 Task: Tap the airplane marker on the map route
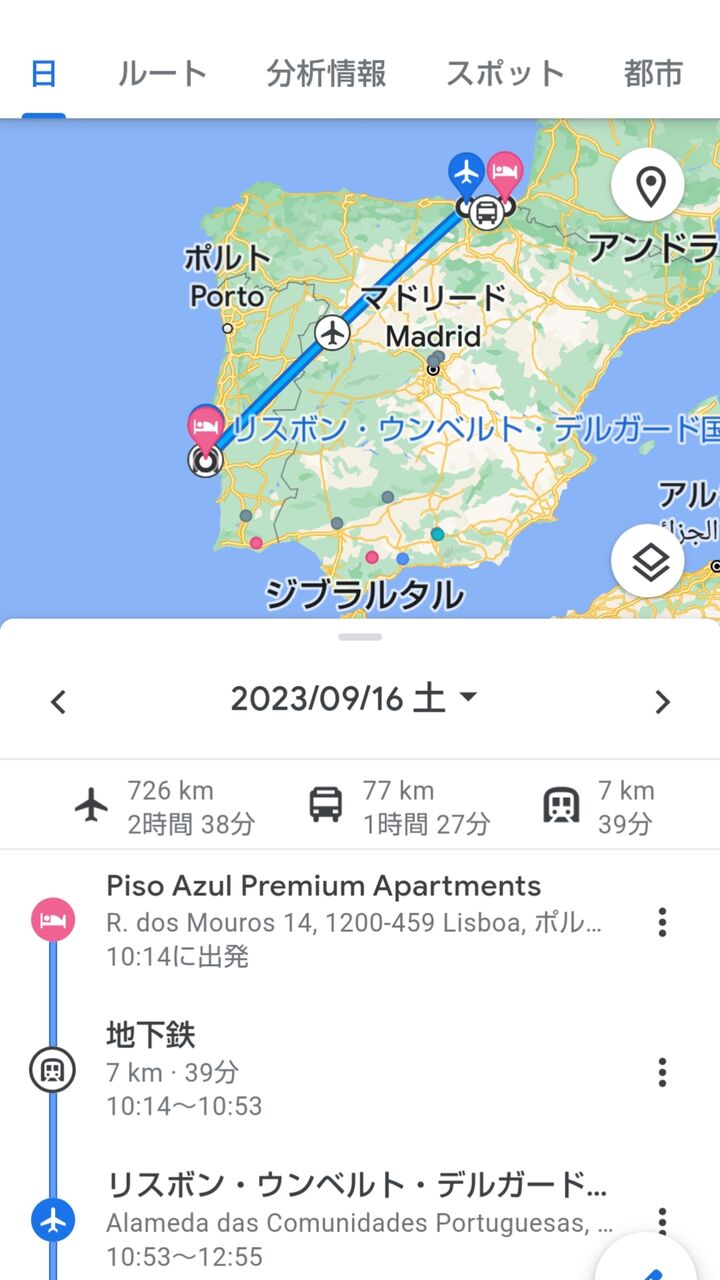coord(332,331)
